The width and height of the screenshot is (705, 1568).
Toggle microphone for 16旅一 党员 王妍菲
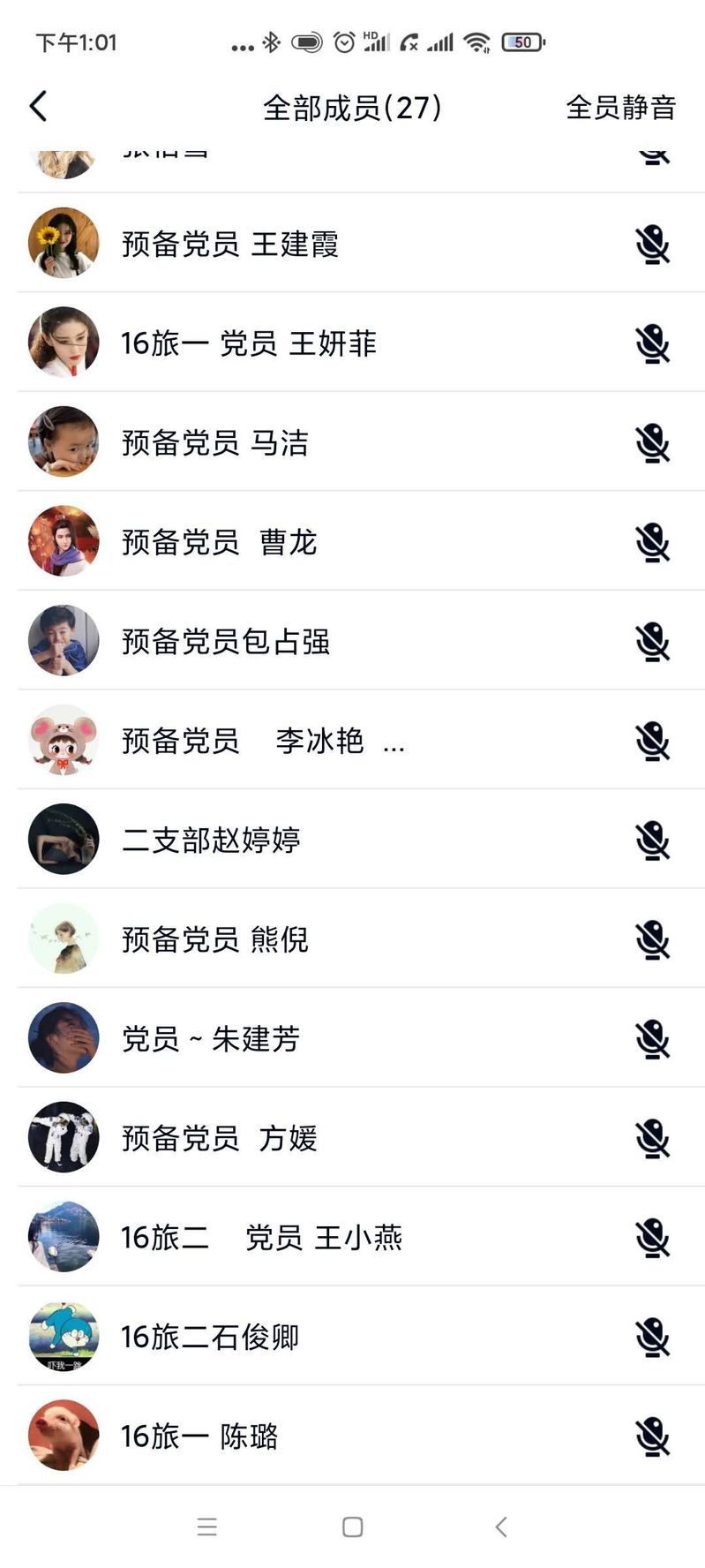[652, 343]
